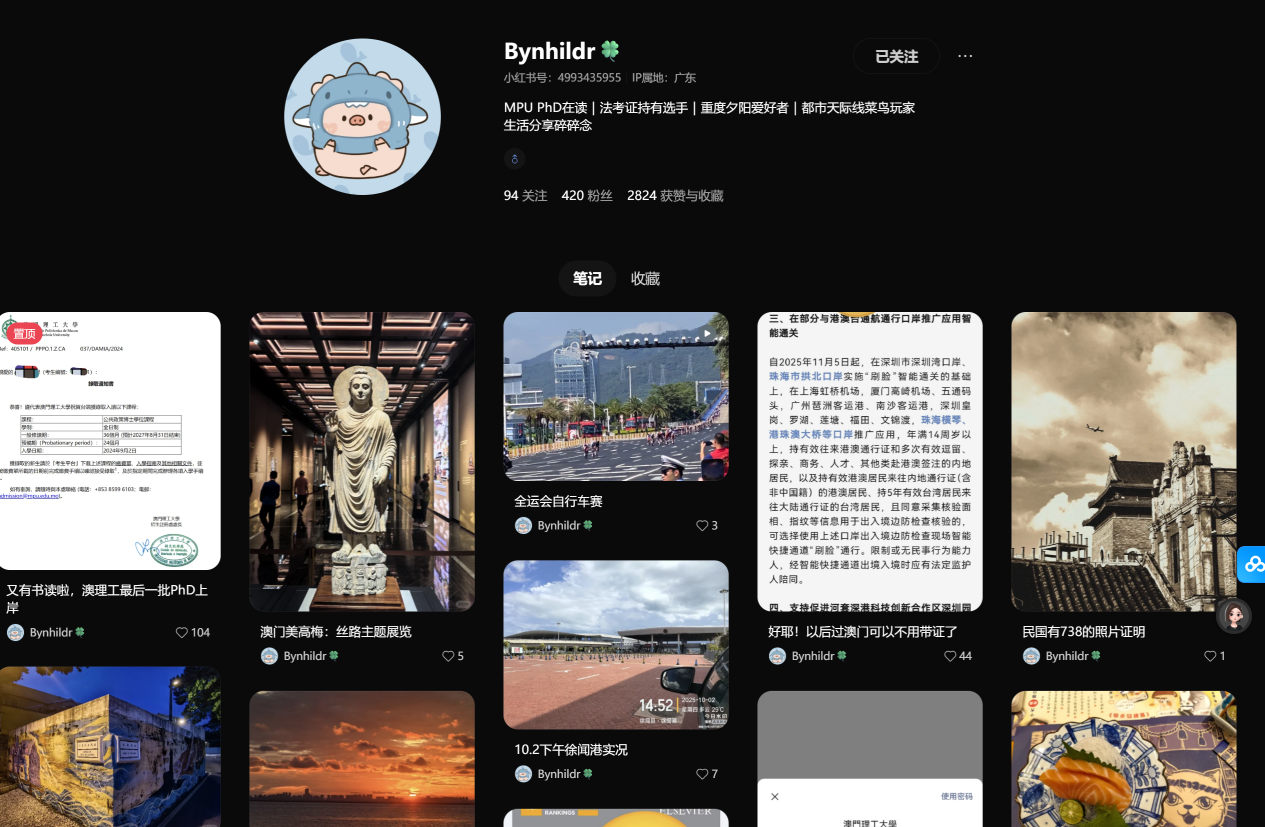Tap the 已关注 following button
Image resolution: width=1265 pixels, height=827 pixels.
click(x=896, y=57)
